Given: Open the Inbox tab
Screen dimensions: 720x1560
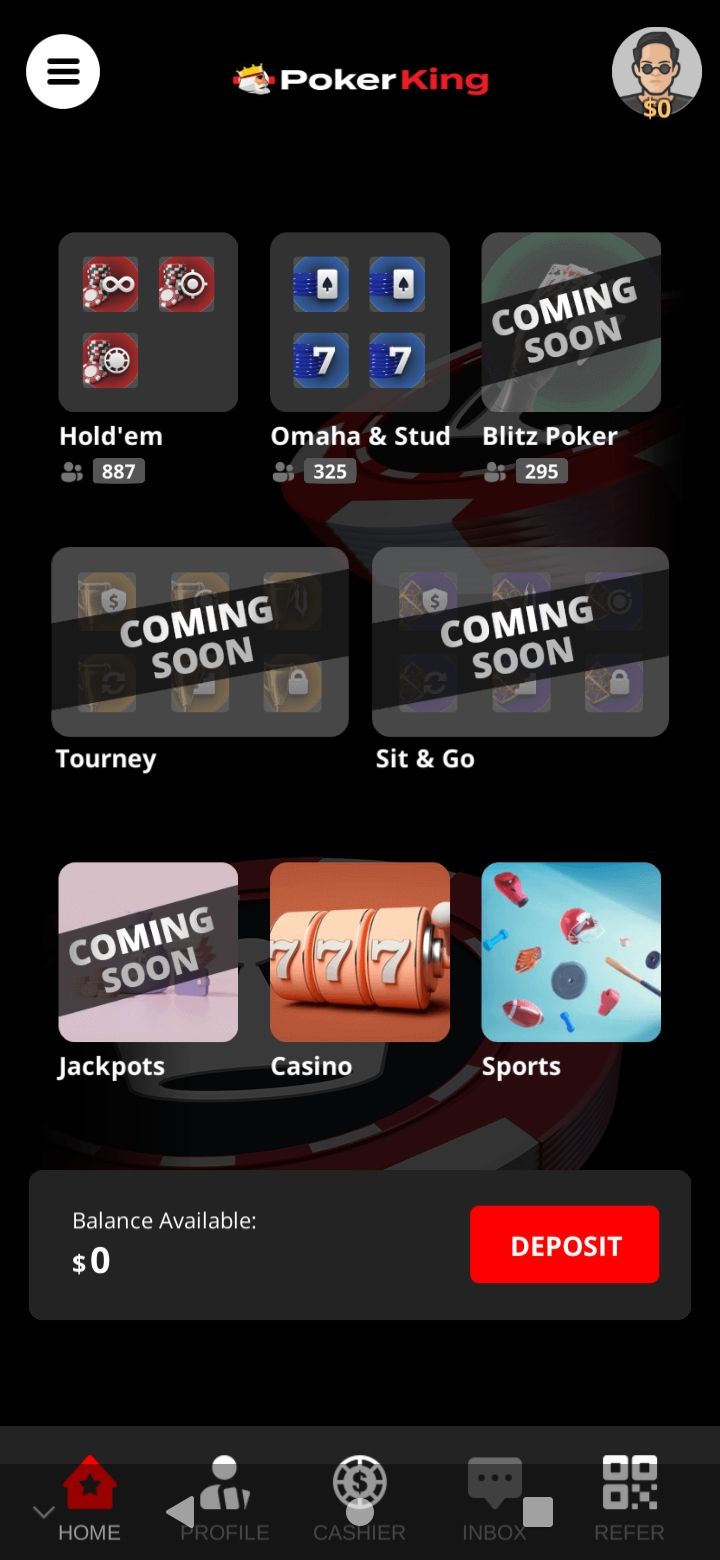Looking at the screenshot, I should click(x=494, y=1498).
